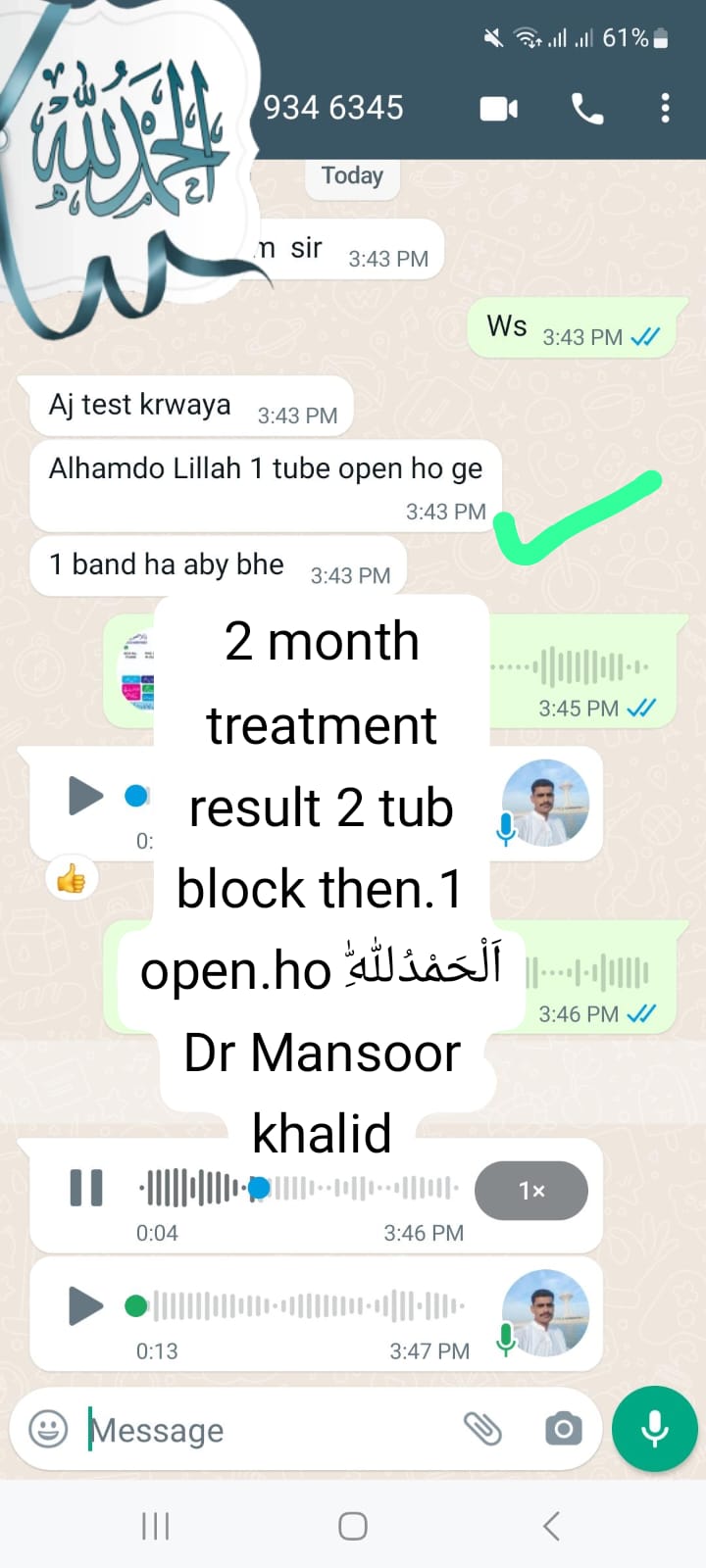Open the attachment paperclip menu
706x1568 pixels.
[482, 1429]
